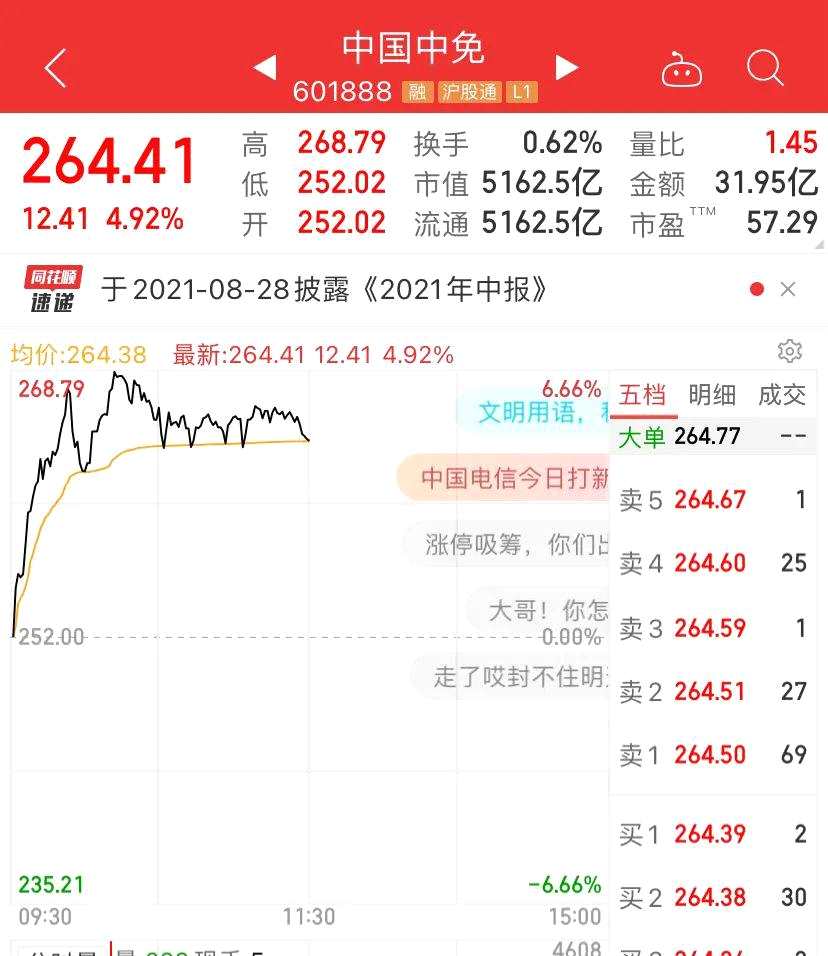Switch to the previous stock
The width and height of the screenshot is (828, 956).
[265, 68]
